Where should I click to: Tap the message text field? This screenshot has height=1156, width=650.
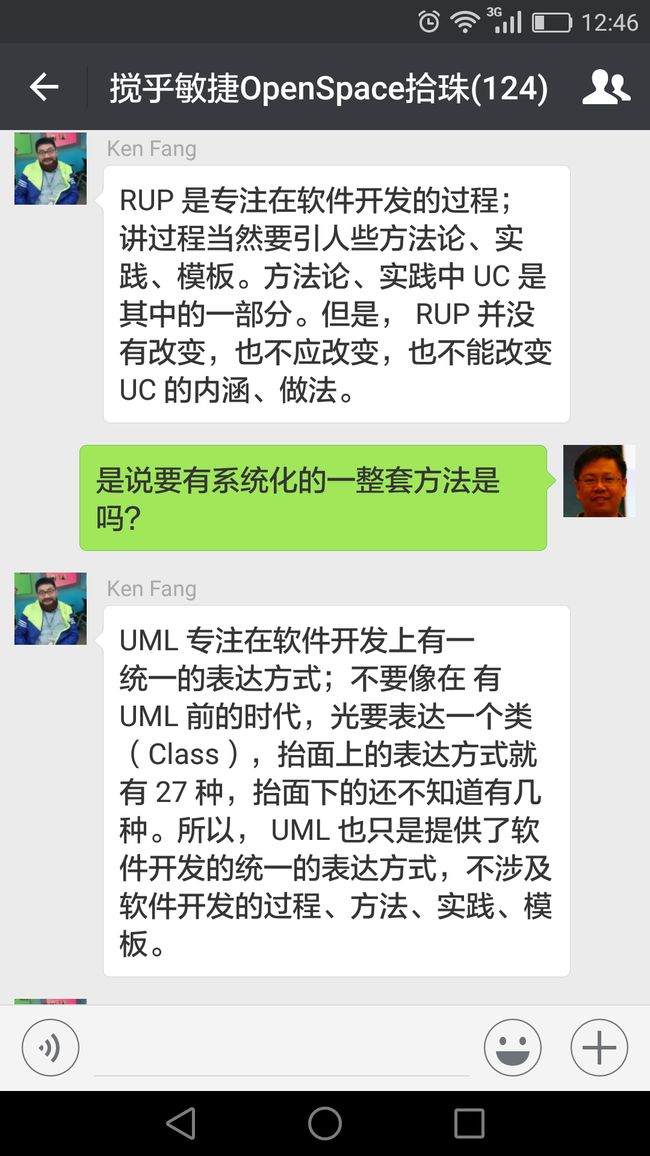click(282, 1048)
